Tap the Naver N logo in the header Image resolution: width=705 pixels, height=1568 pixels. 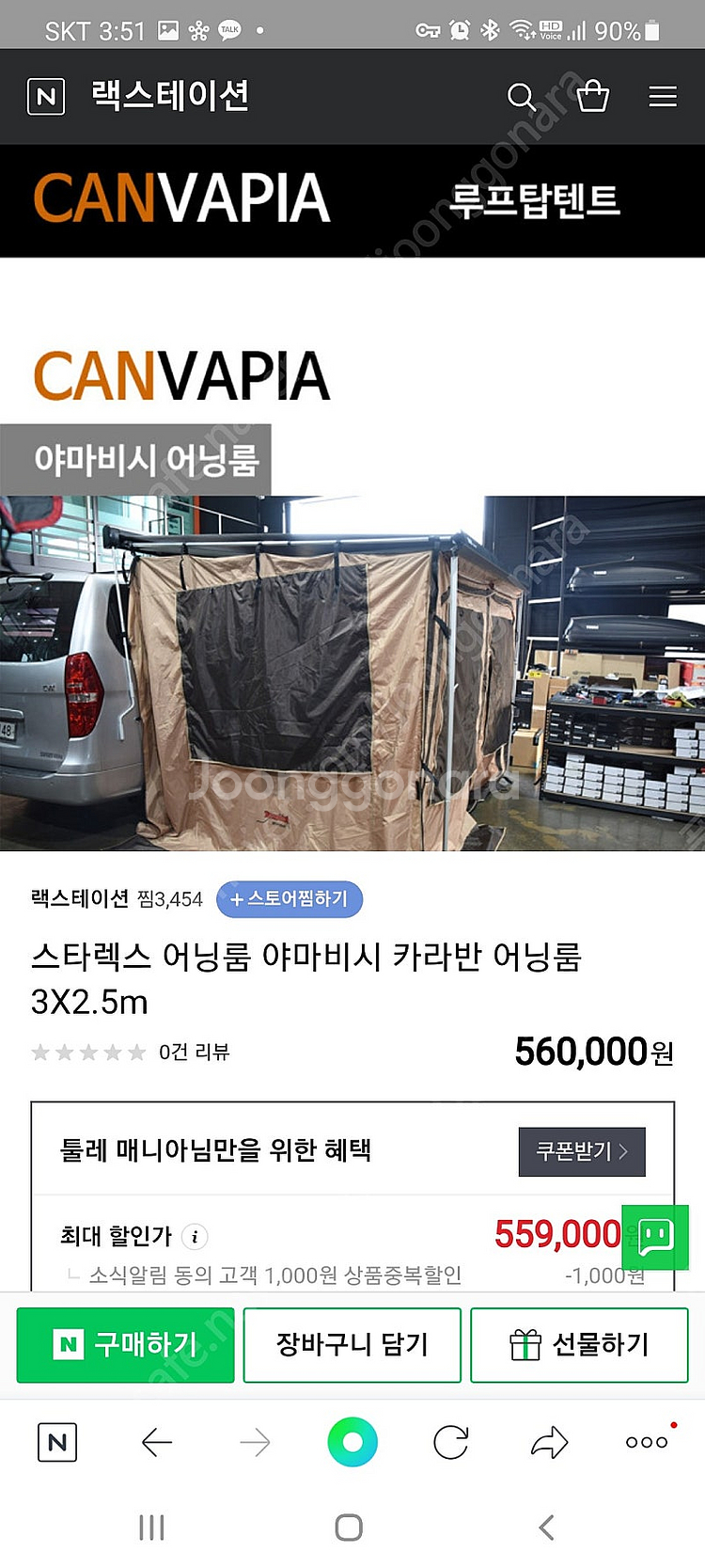click(45, 96)
